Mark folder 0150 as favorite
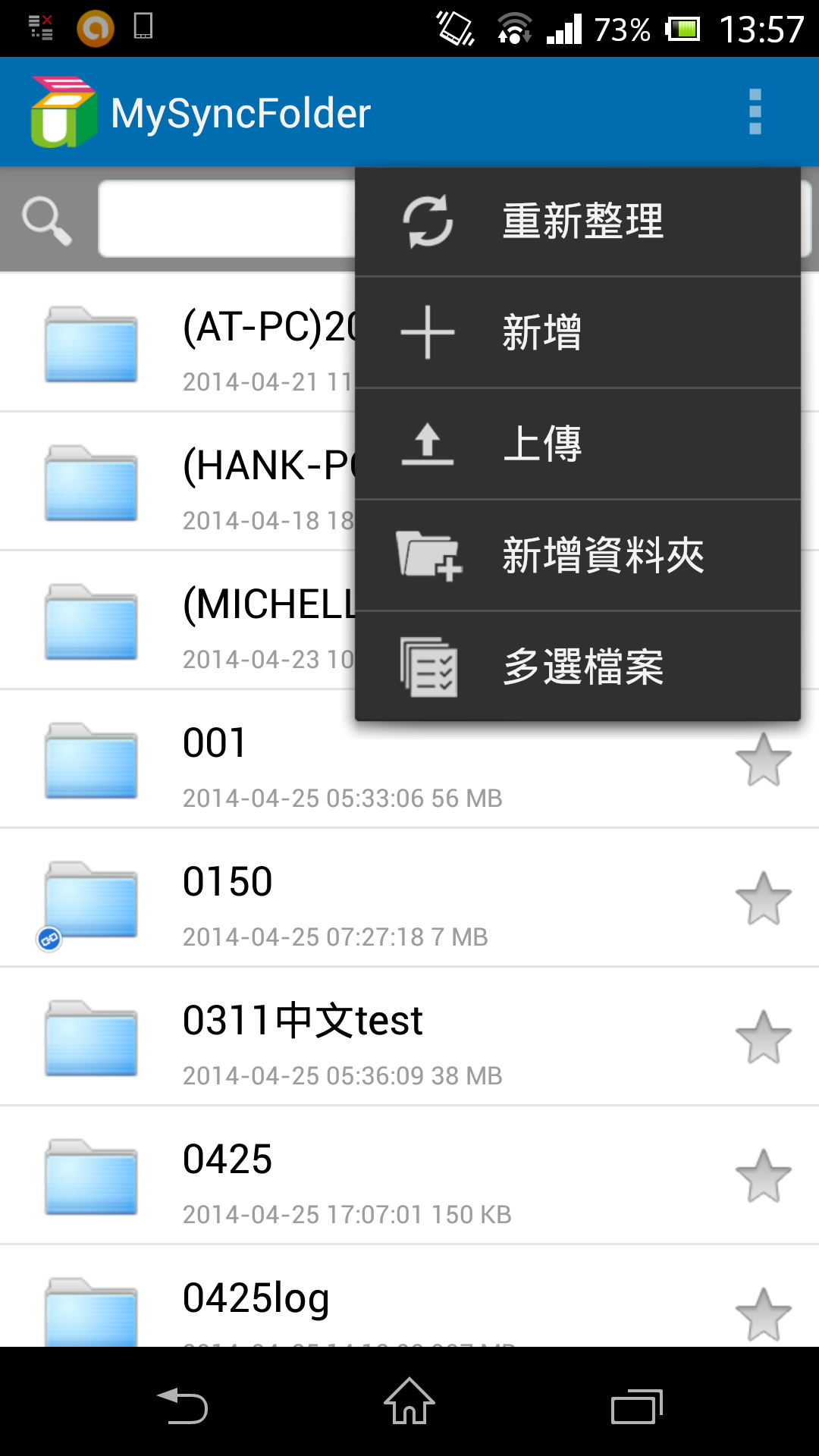Viewport: 819px width, 1456px height. [763, 899]
